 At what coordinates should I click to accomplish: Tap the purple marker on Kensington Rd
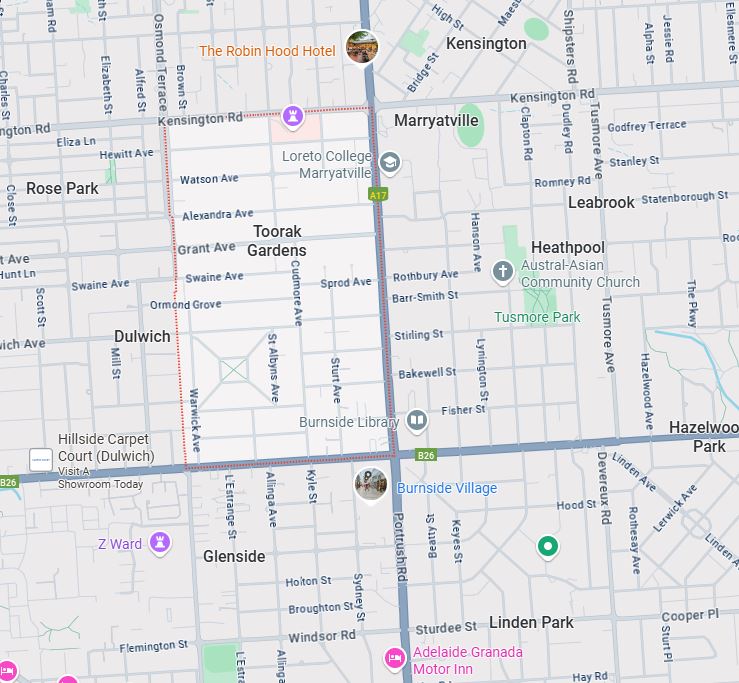(292, 118)
